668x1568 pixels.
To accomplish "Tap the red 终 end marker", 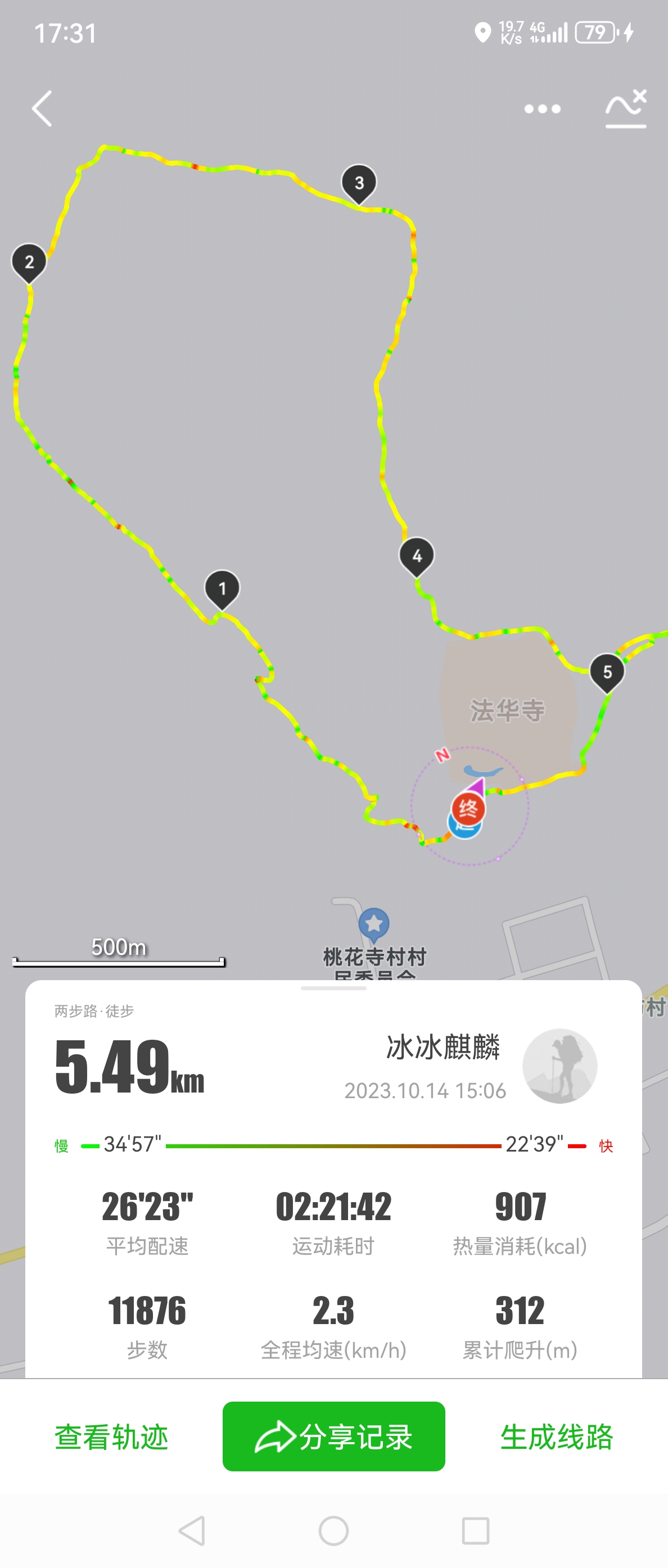I will coord(468,808).
